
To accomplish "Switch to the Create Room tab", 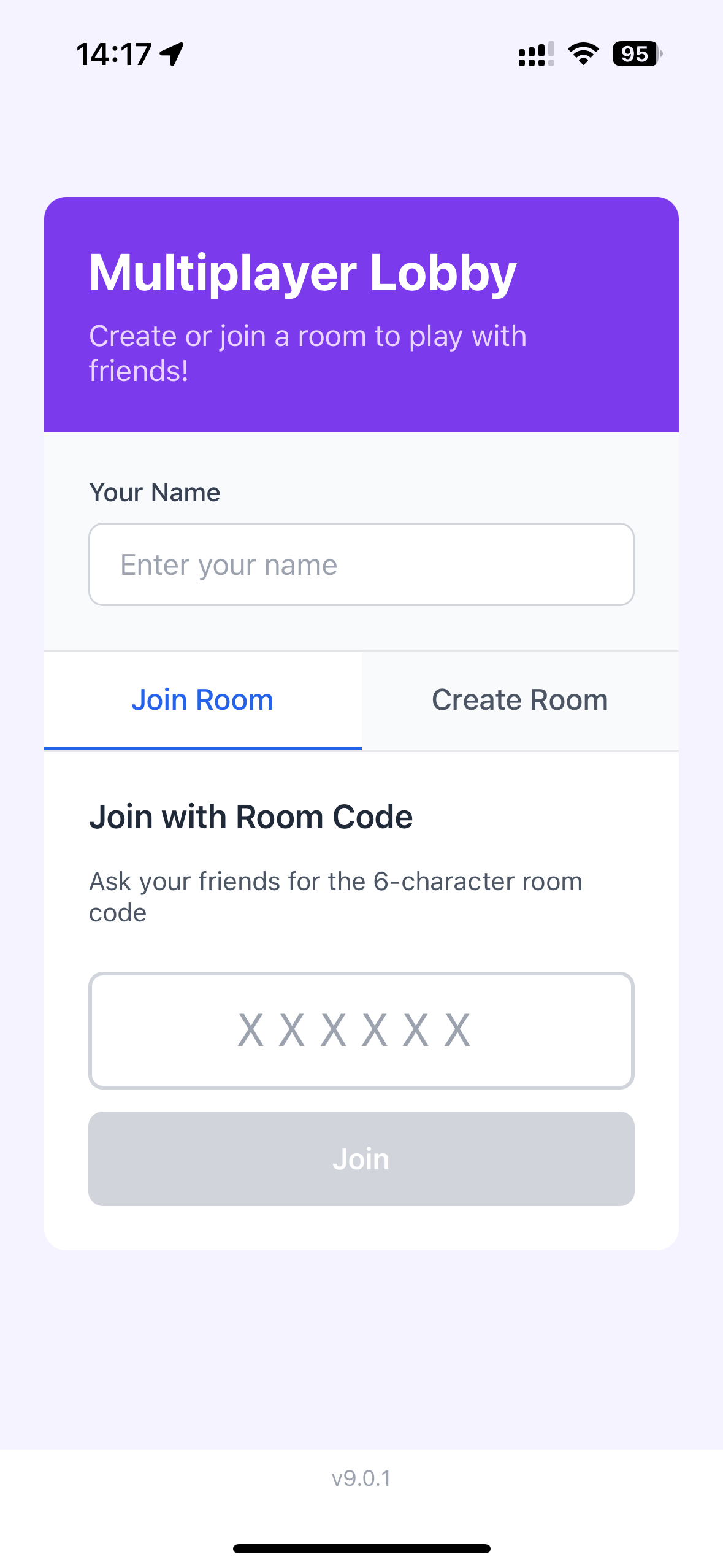I will click(520, 701).
